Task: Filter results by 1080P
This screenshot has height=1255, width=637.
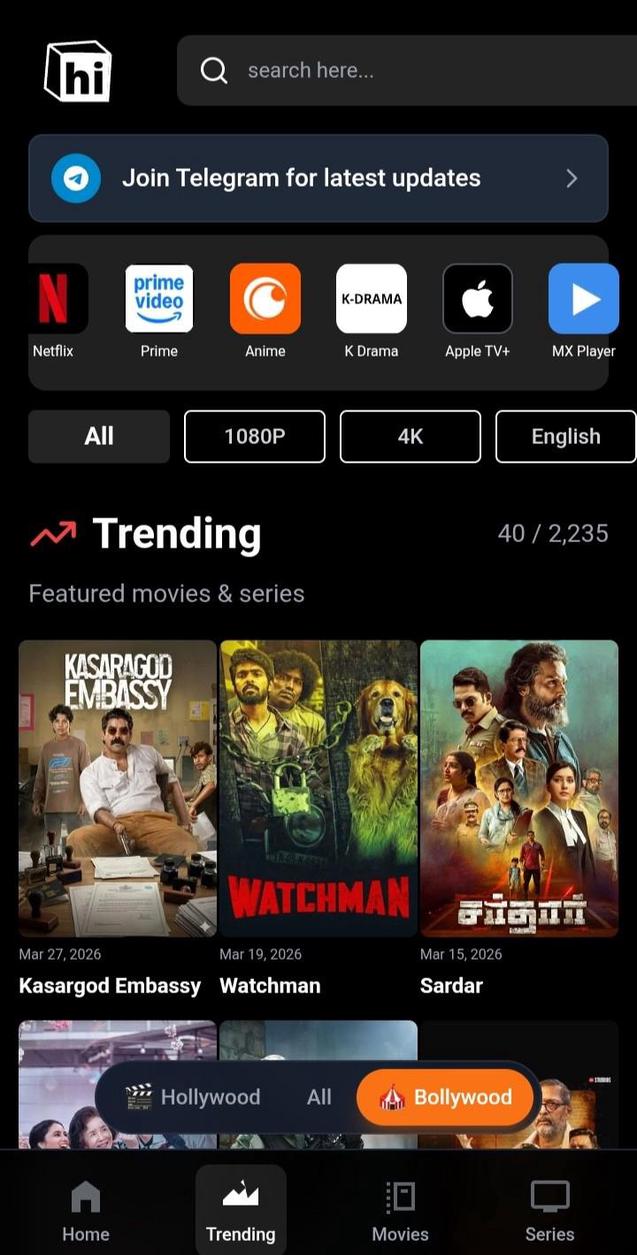Action: click(254, 436)
